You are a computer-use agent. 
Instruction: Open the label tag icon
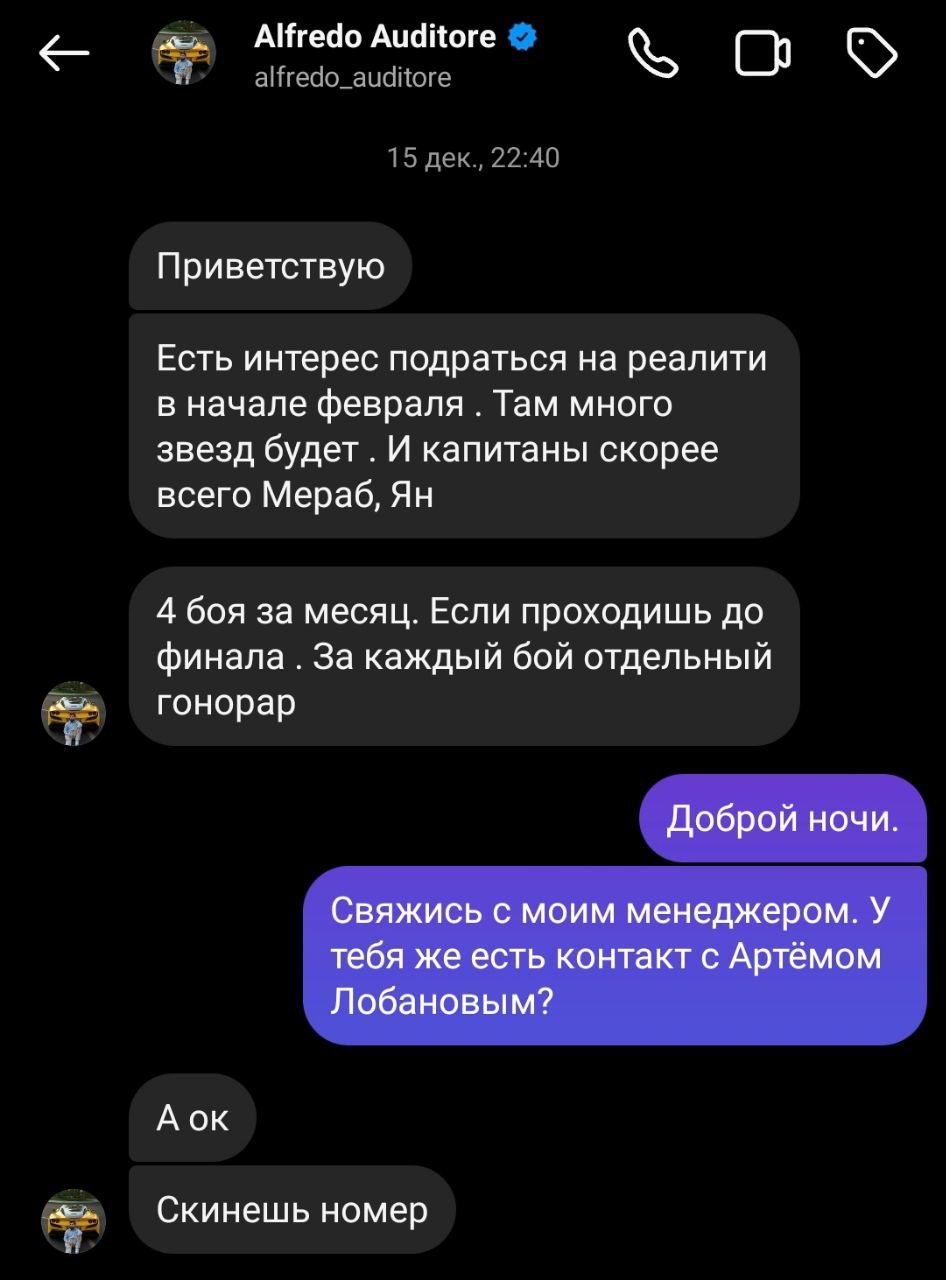pyautogui.click(x=871, y=54)
